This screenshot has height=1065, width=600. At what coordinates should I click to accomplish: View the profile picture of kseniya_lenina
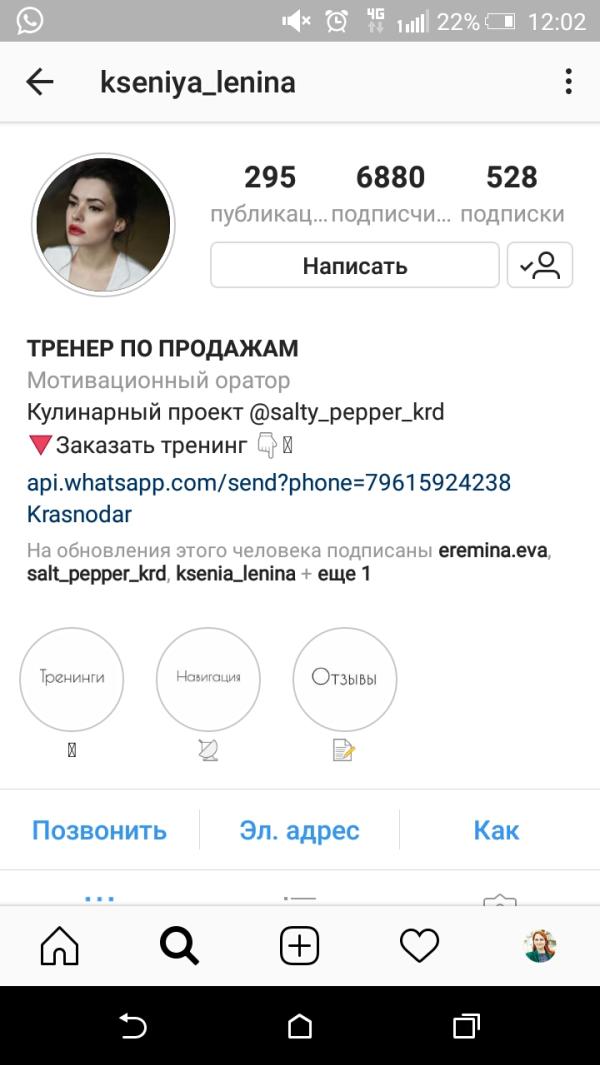point(103,225)
